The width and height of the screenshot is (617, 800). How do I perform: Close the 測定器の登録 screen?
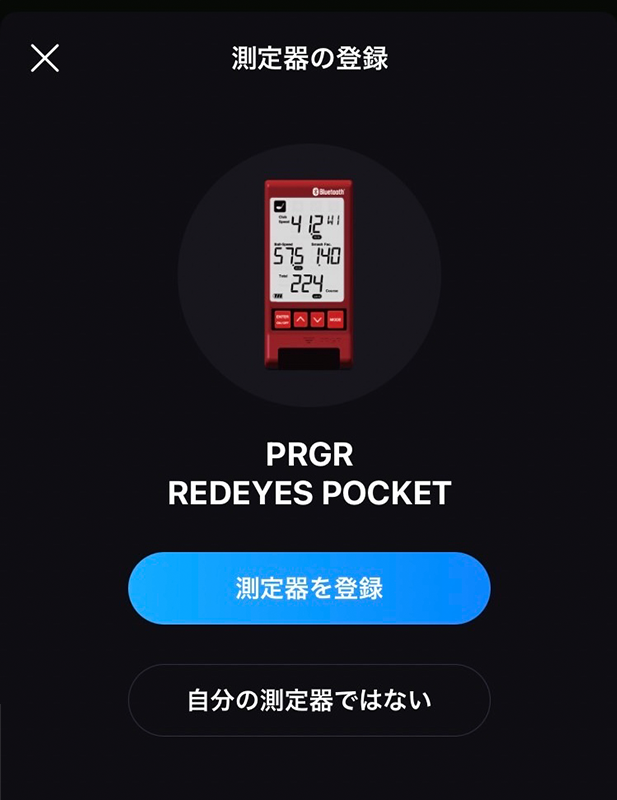pyautogui.click(x=45, y=58)
